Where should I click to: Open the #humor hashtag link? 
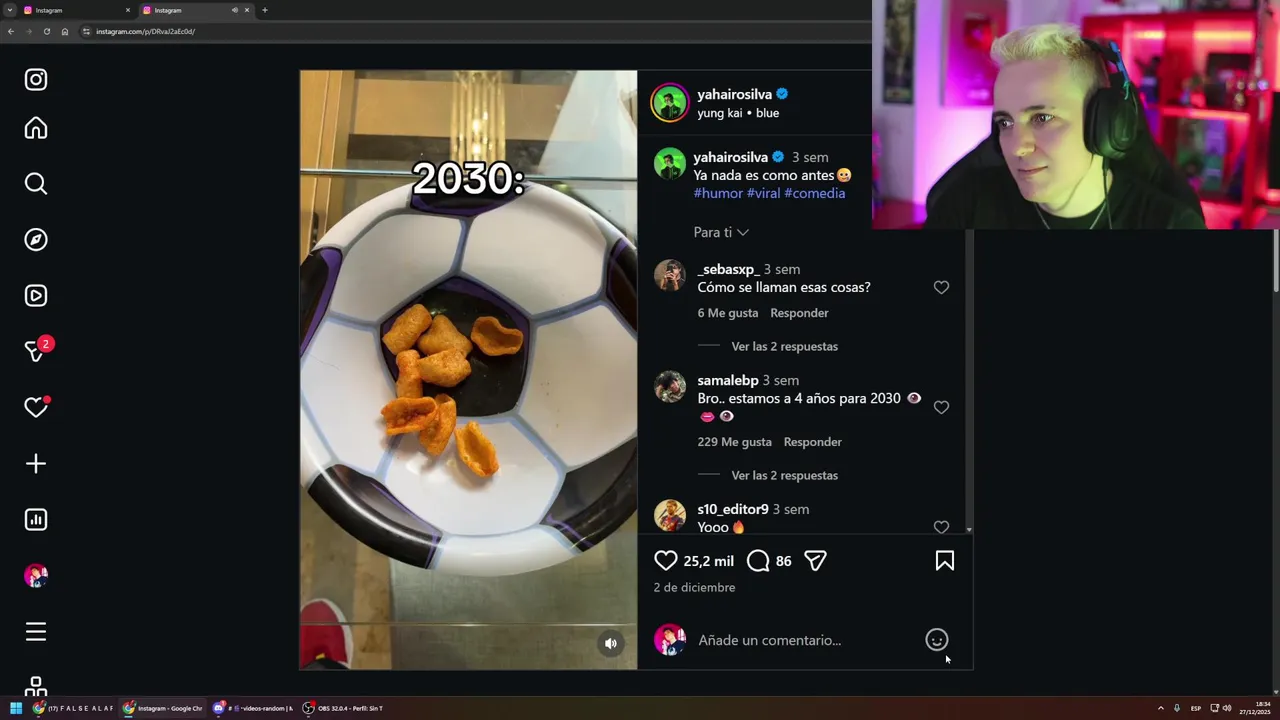[718, 193]
